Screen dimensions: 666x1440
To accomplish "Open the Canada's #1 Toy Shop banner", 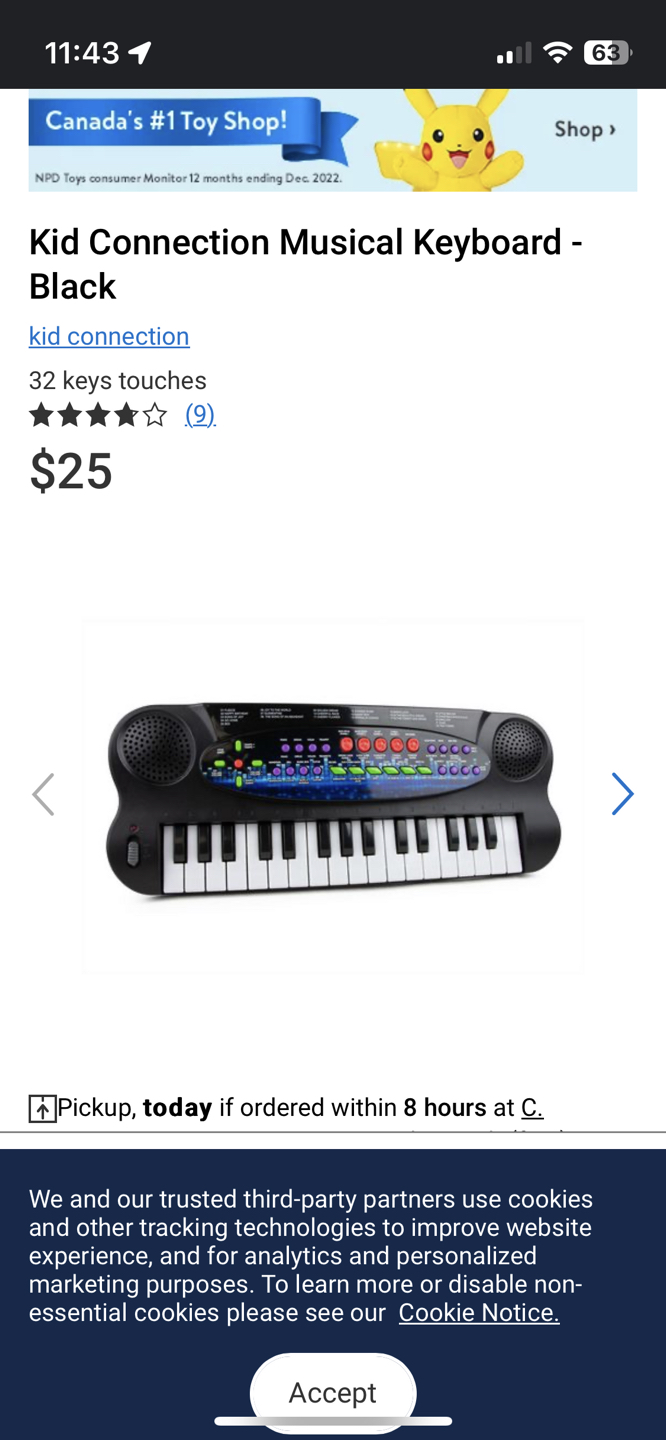I will (332, 140).
